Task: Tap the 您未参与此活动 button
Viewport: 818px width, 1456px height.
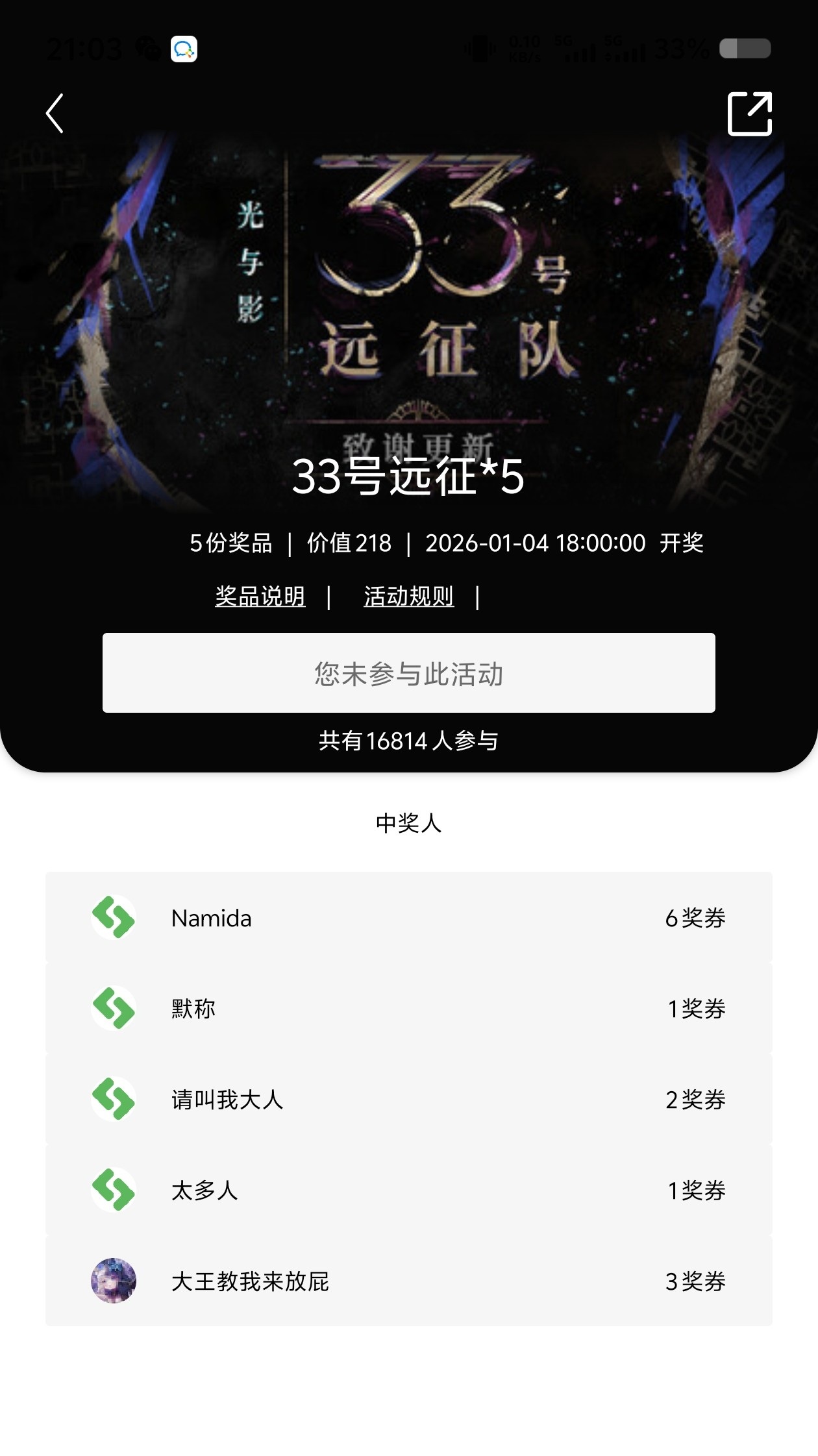Action: [408, 673]
